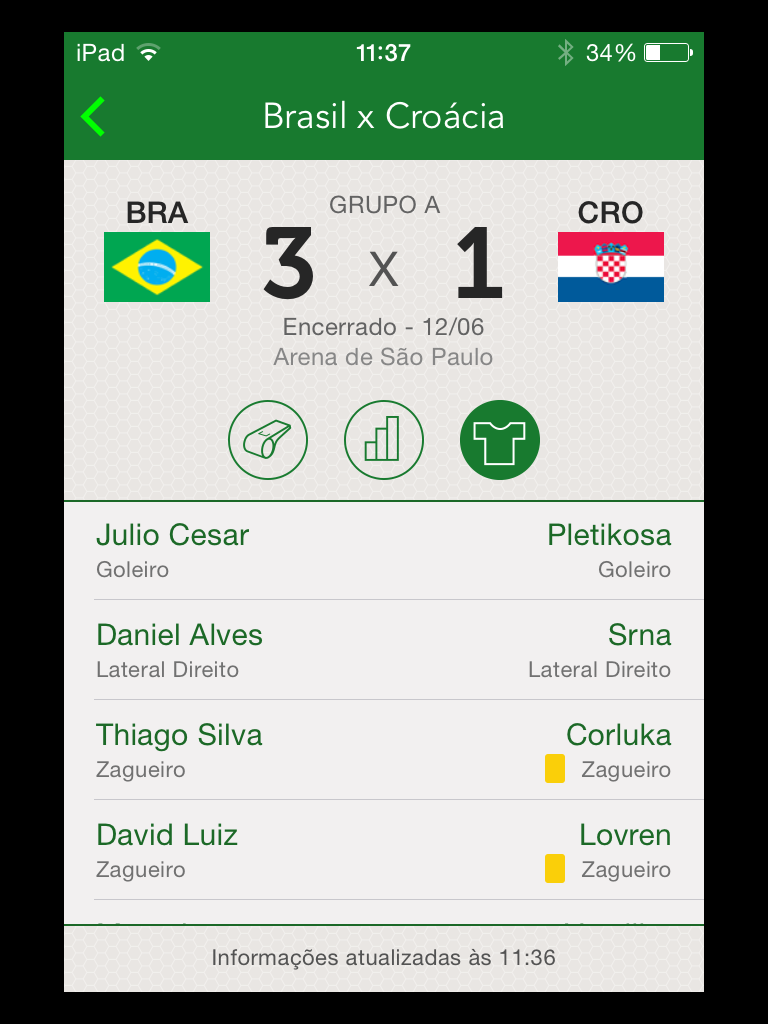The image size is (768, 1024).
Task: Go back using the green arrow
Action: [93, 117]
